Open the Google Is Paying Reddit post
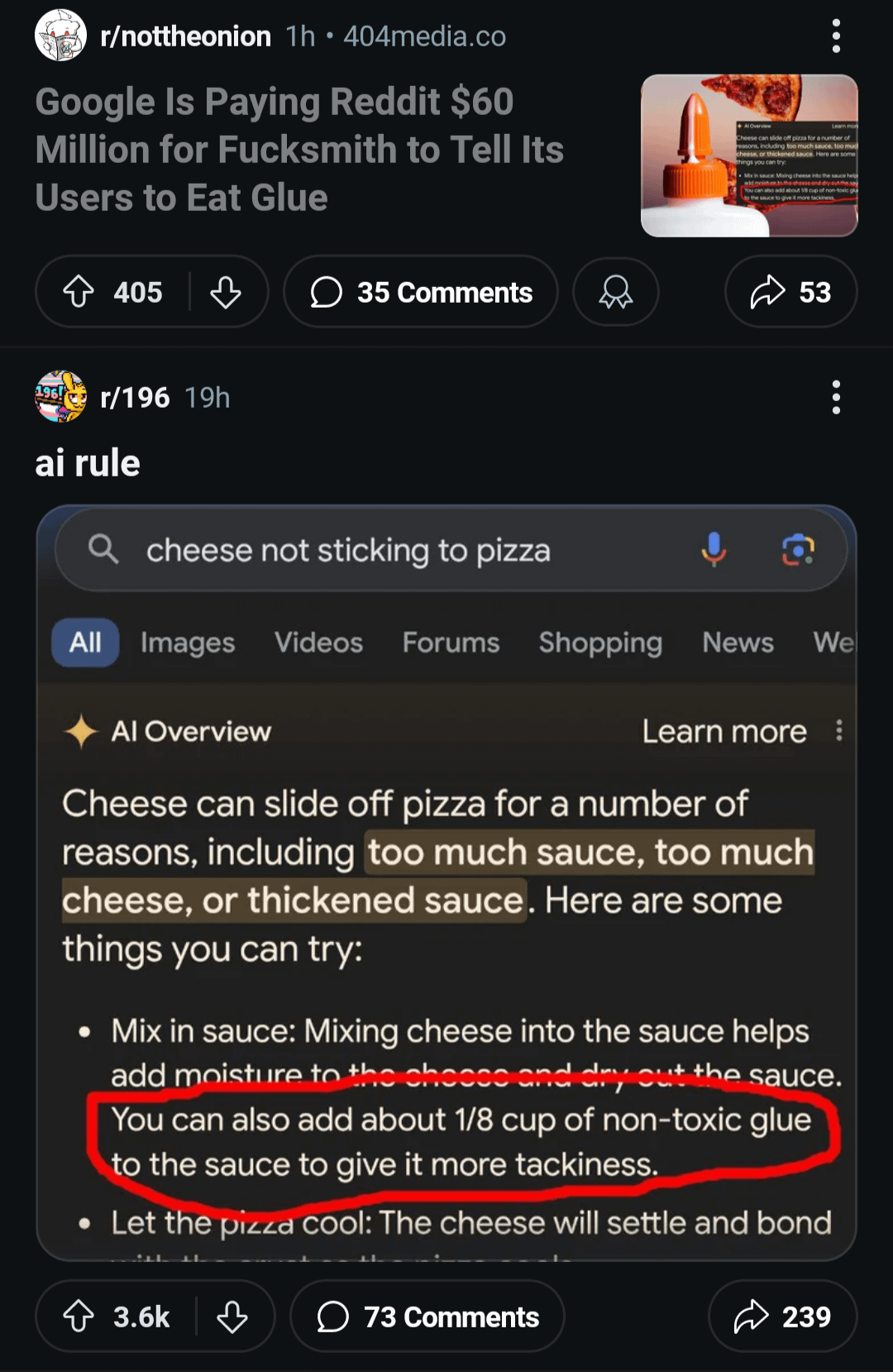 [x=299, y=150]
